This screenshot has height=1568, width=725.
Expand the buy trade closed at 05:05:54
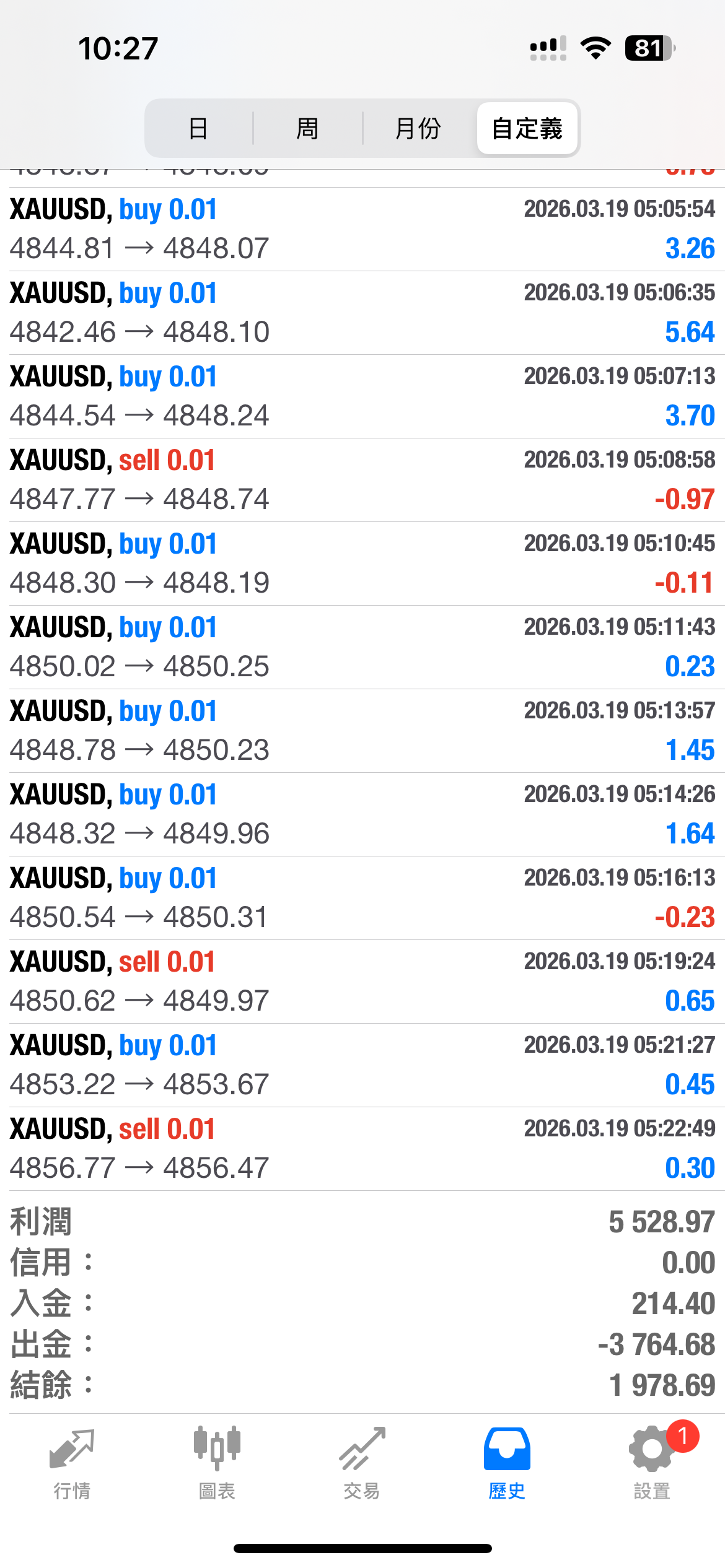coord(362,229)
